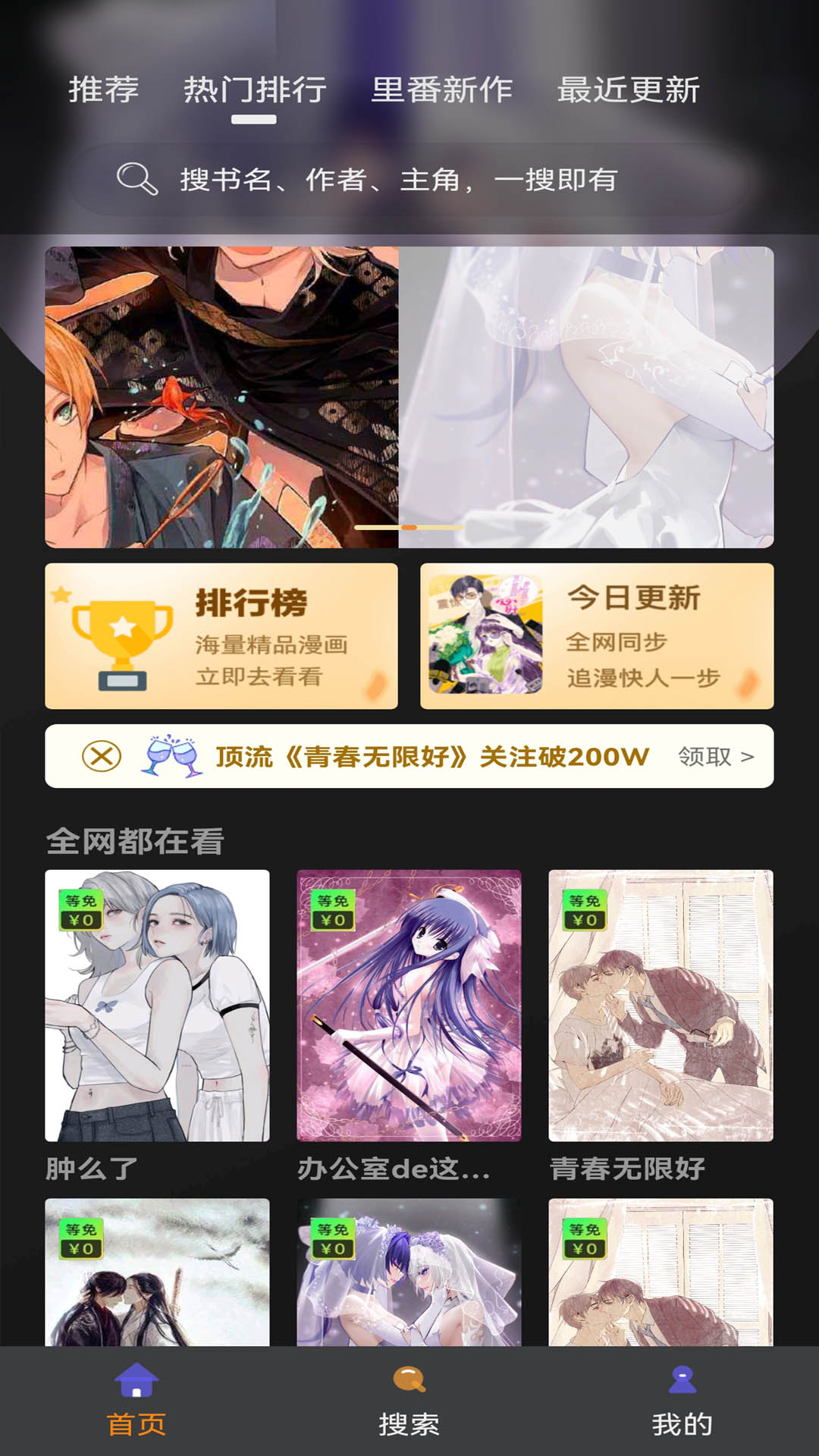The width and height of the screenshot is (819, 1456).
Task: Open the comic 青春无限好
Action: pyautogui.click(x=659, y=1001)
